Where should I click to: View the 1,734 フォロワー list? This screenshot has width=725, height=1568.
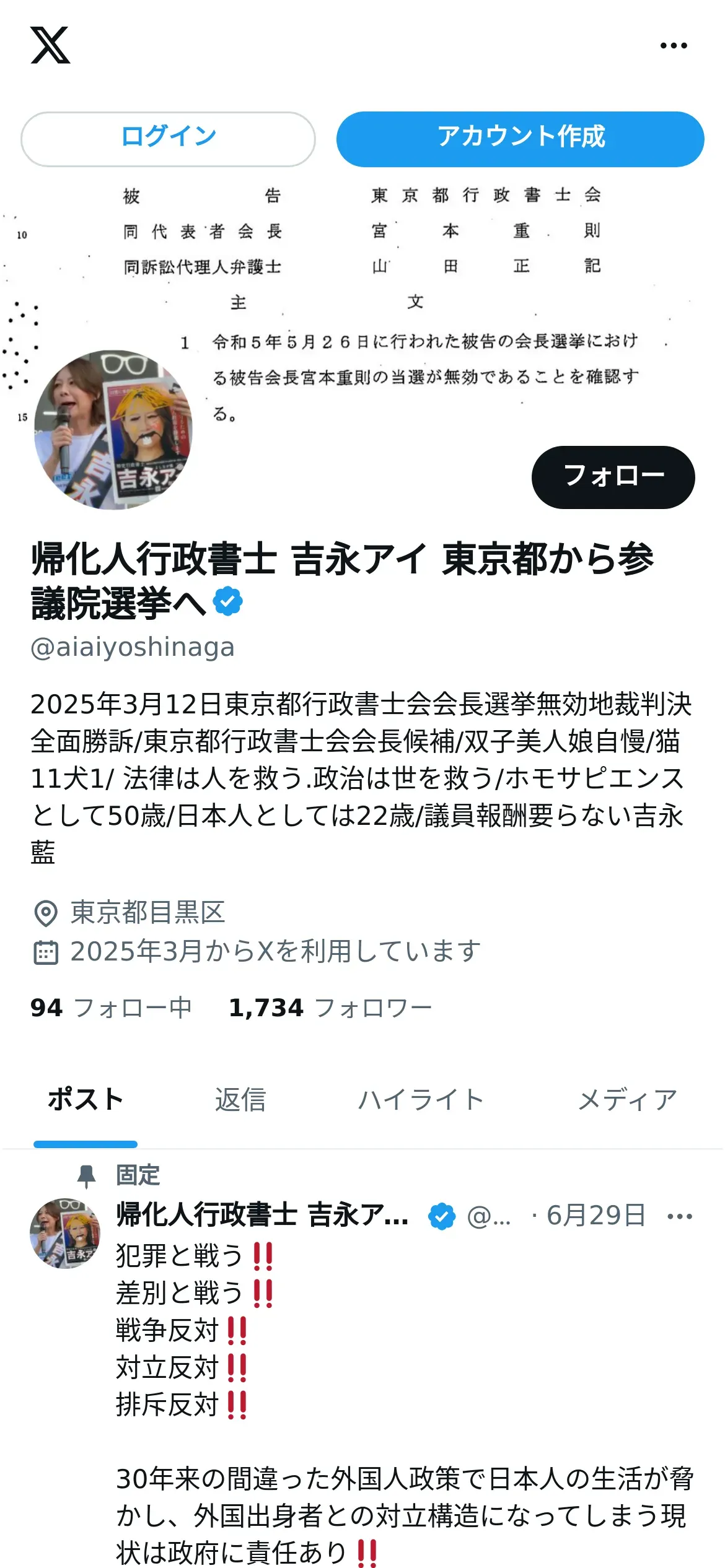[x=330, y=1008]
